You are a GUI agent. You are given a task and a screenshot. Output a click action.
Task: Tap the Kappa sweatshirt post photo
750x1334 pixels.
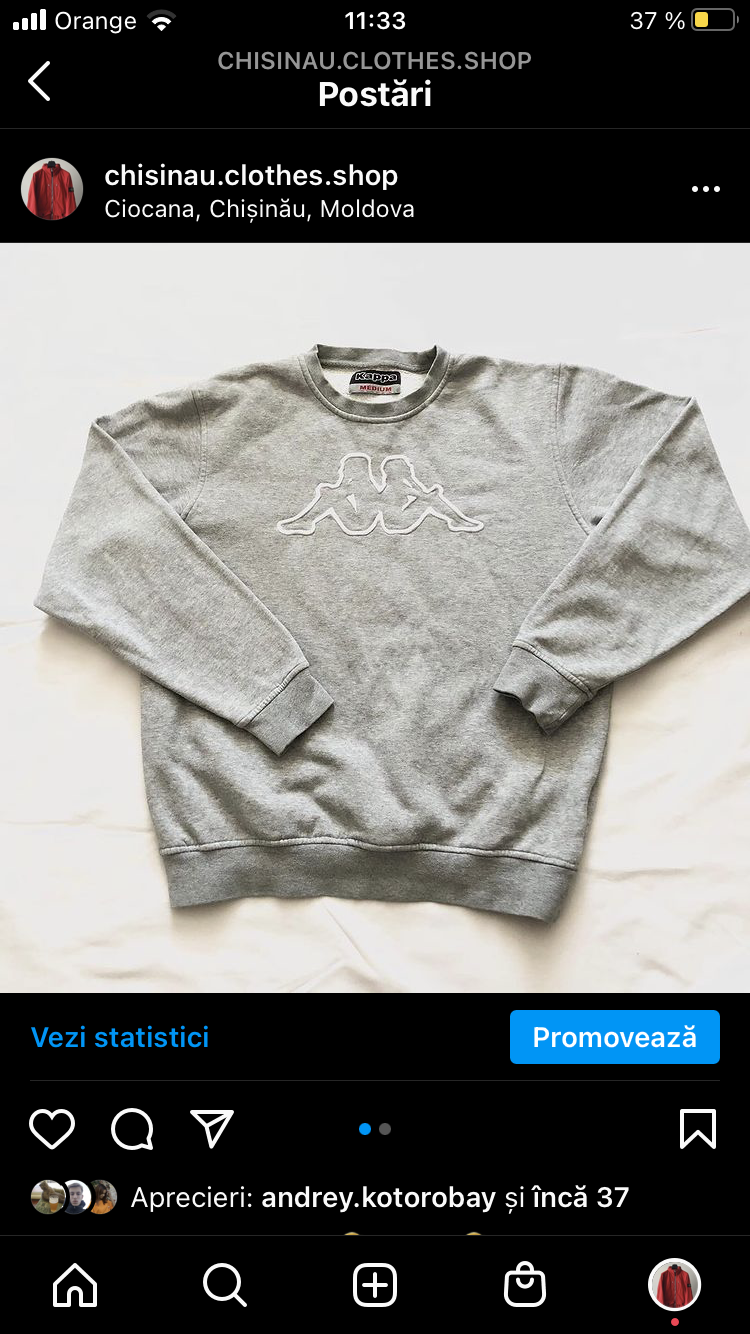point(375,617)
